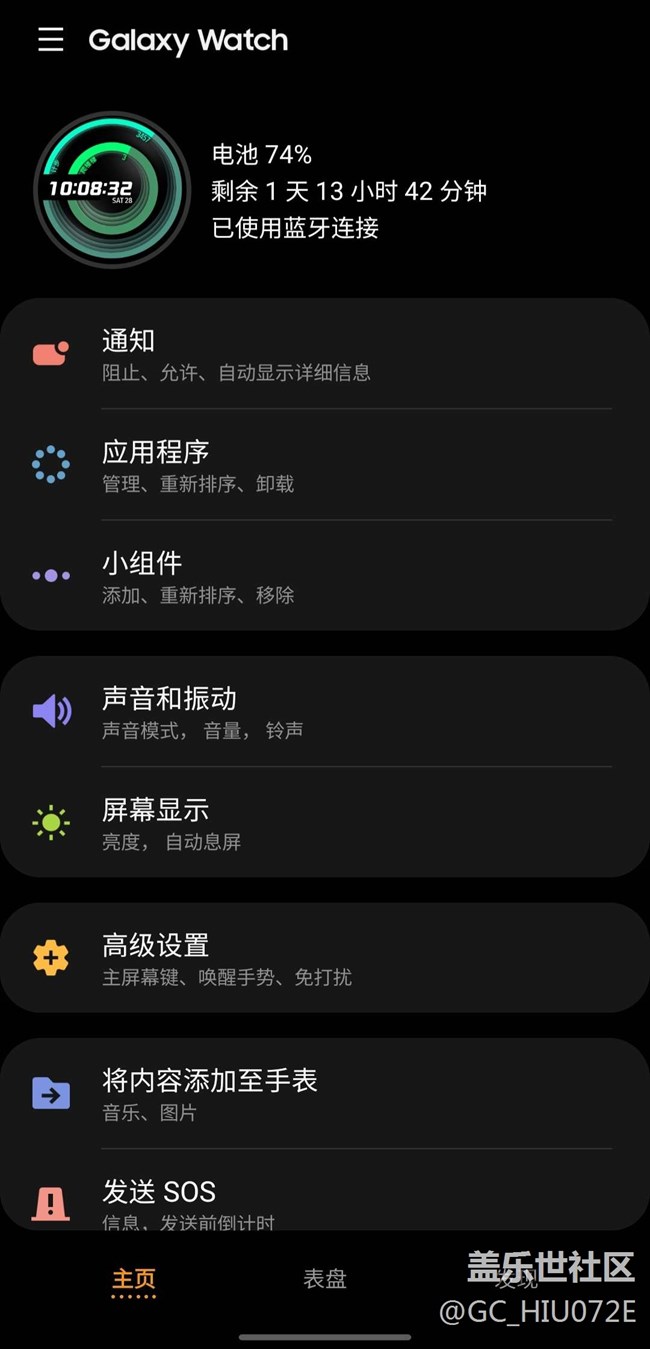Open 声音和振动 settings
The width and height of the screenshot is (650, 1349).
point(325,712)
